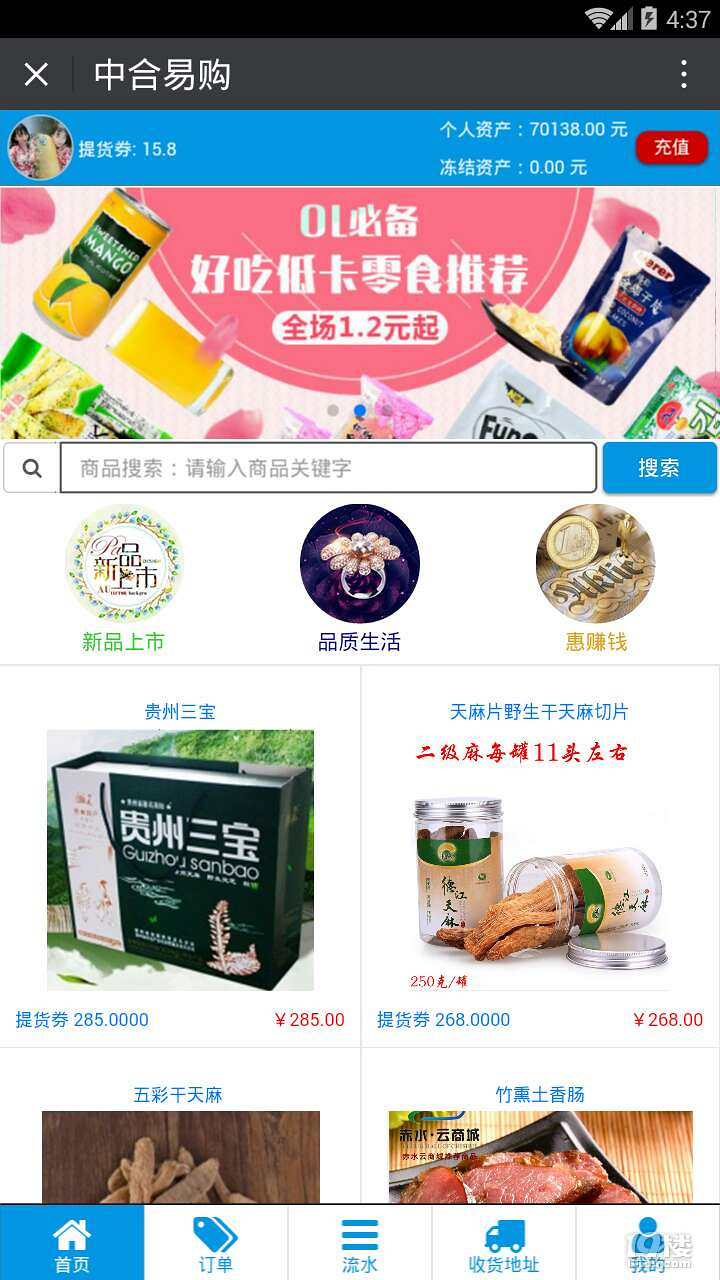
Task: Switch to the 订单 tab
Action: 216,1244
